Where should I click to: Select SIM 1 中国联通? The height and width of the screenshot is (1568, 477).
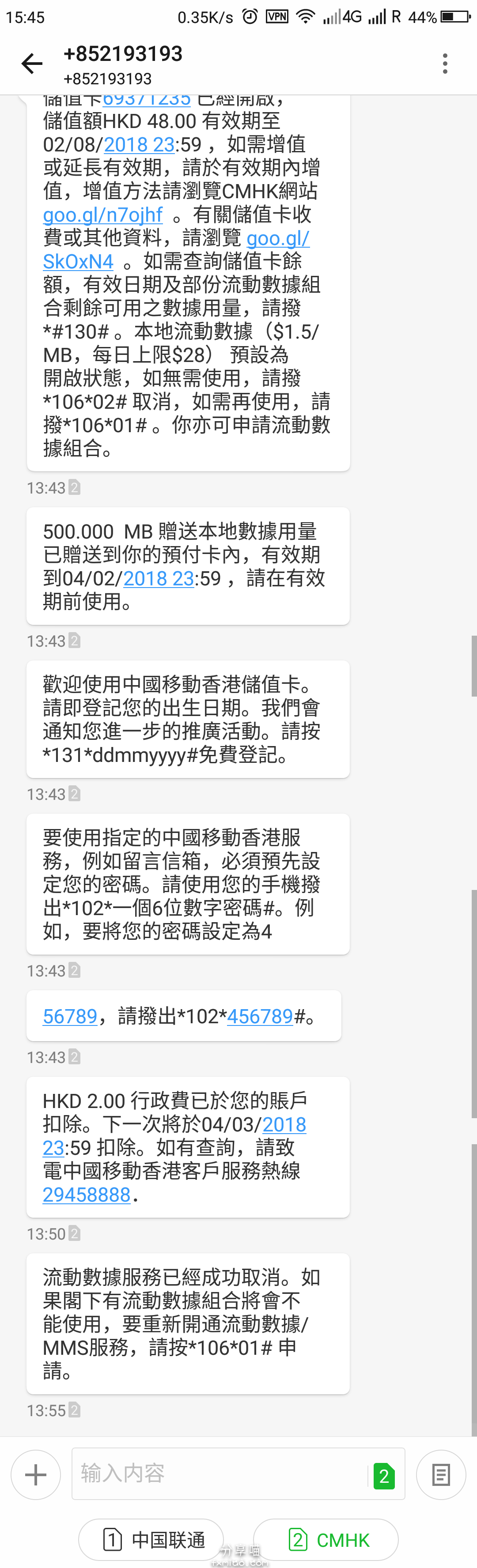[x=151, y=1540]
